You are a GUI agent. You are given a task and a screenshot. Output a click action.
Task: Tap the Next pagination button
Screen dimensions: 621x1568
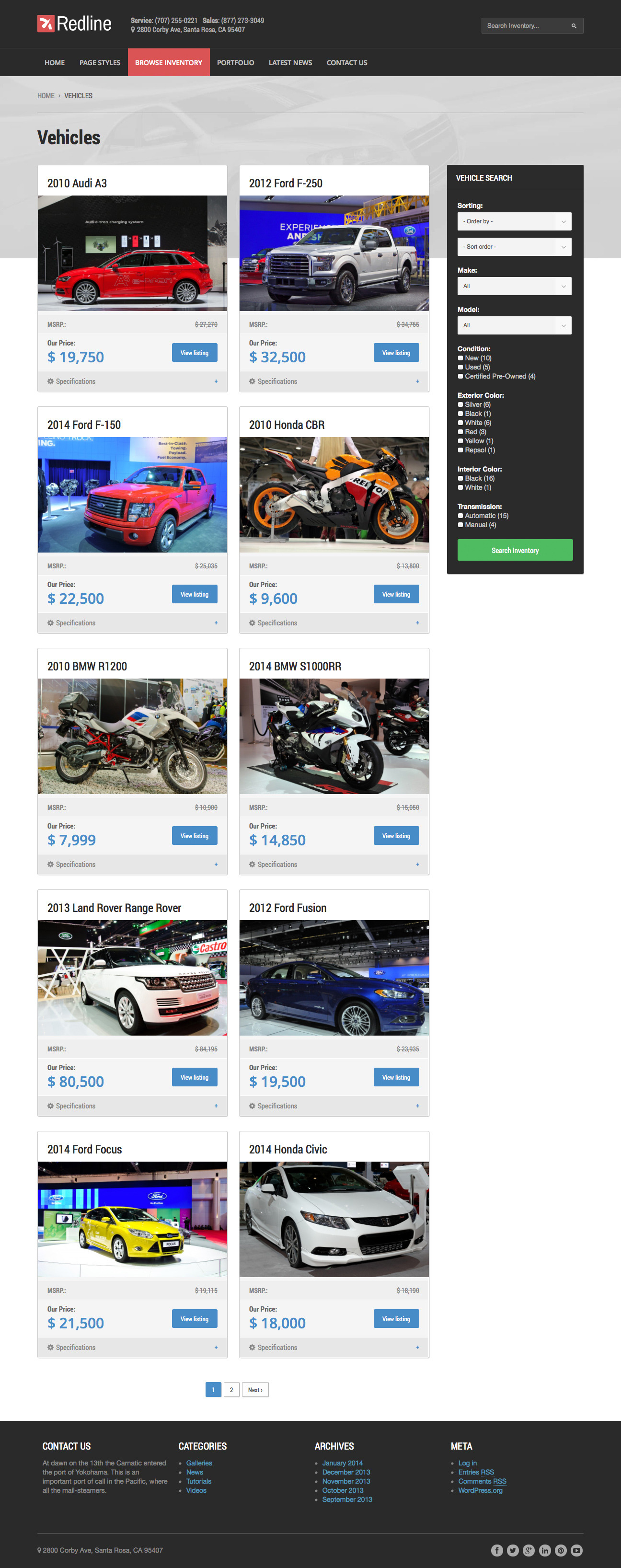click(x=255, y=1390)
